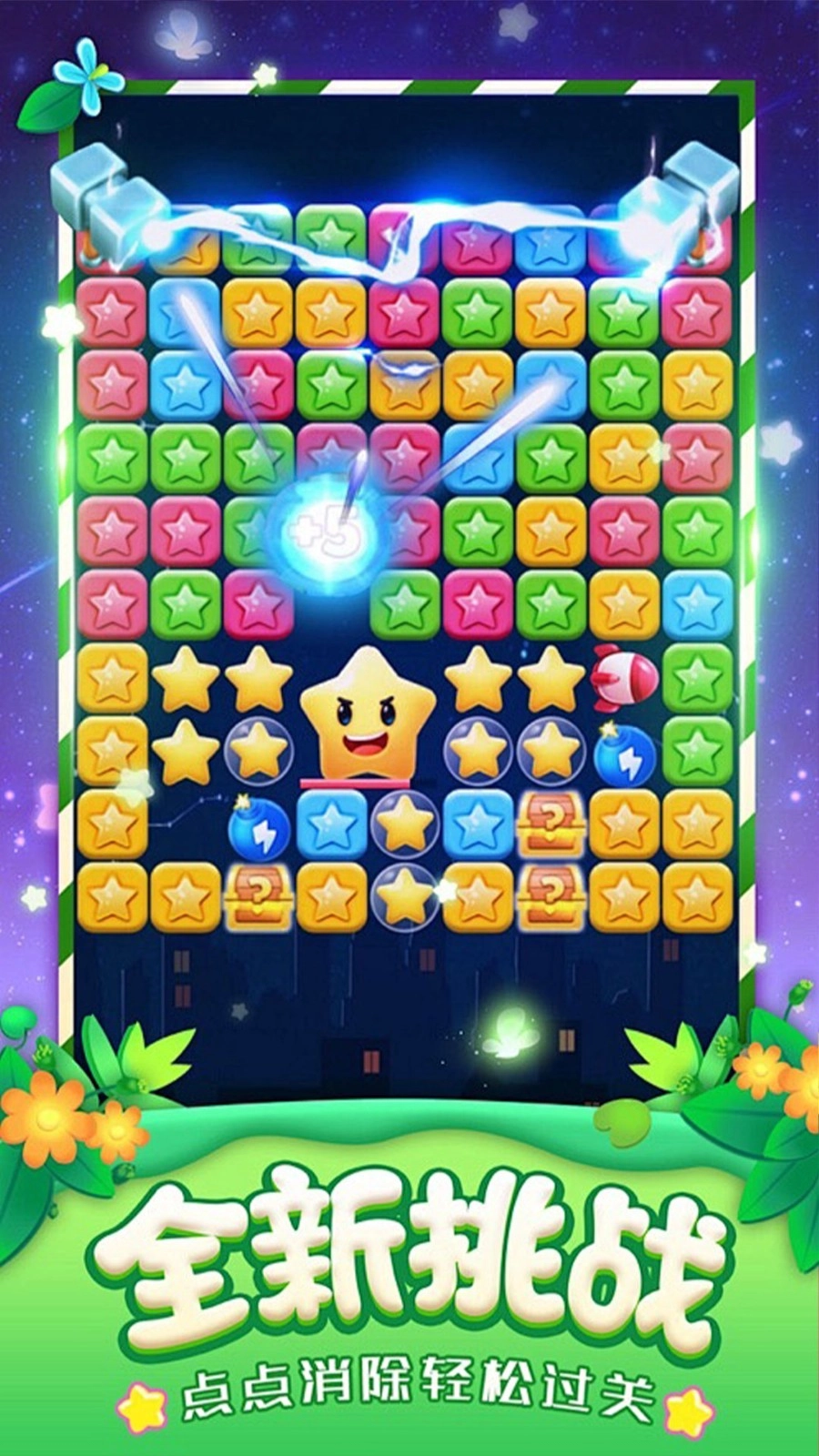The image size is (819, 1456).
Task: Tap the glowing butterfly above the grass
Action: pyautogui.click(x=514, y=1037)
